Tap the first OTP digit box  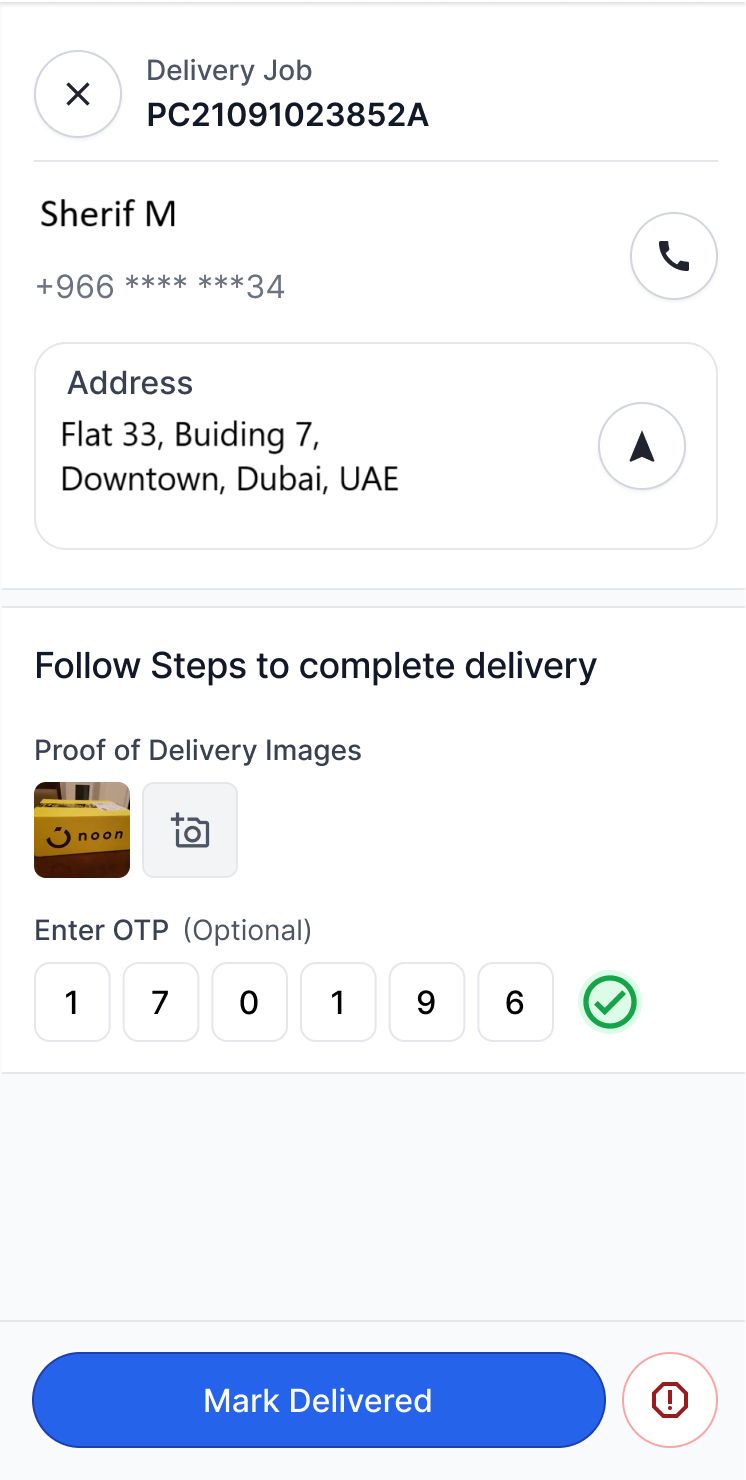[72, 1002]
